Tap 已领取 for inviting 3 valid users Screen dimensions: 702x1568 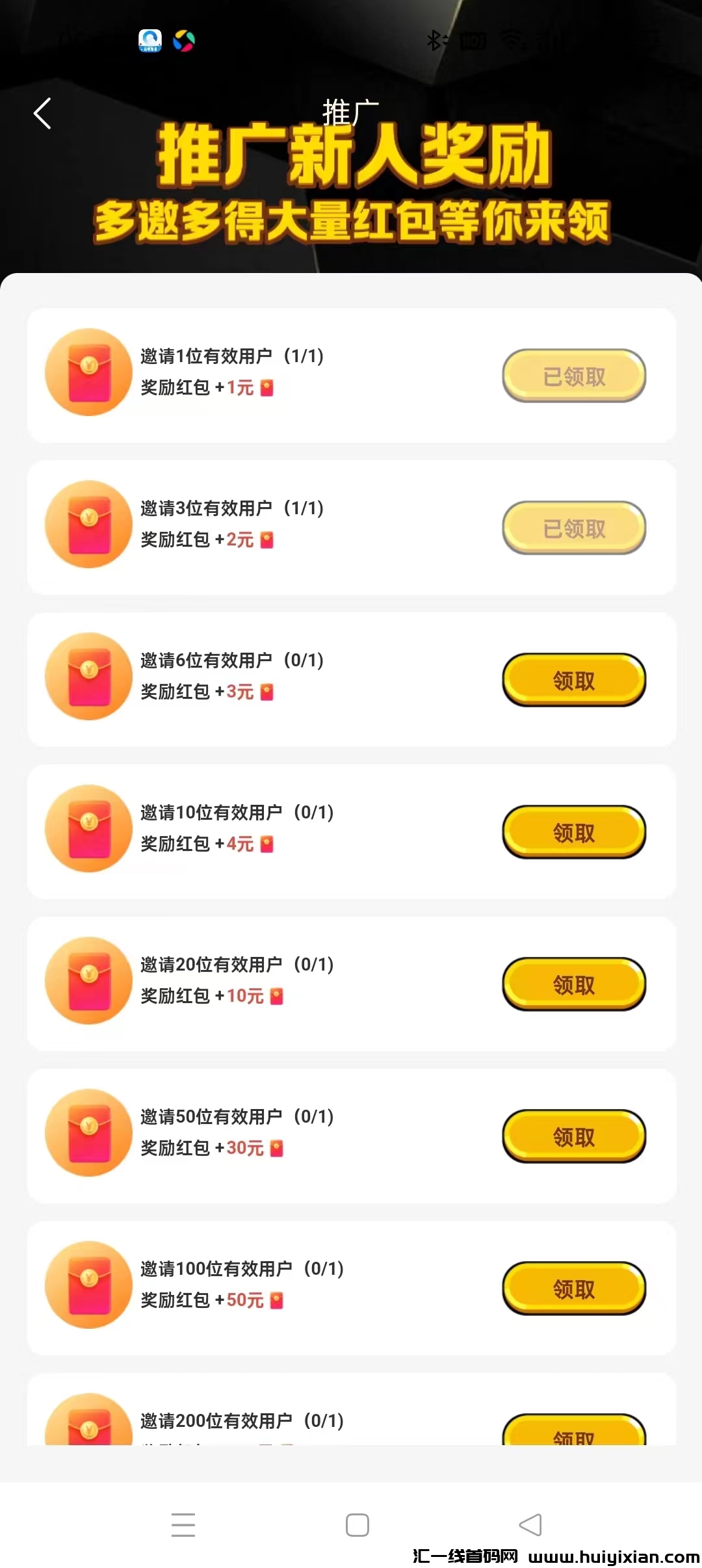574,528
